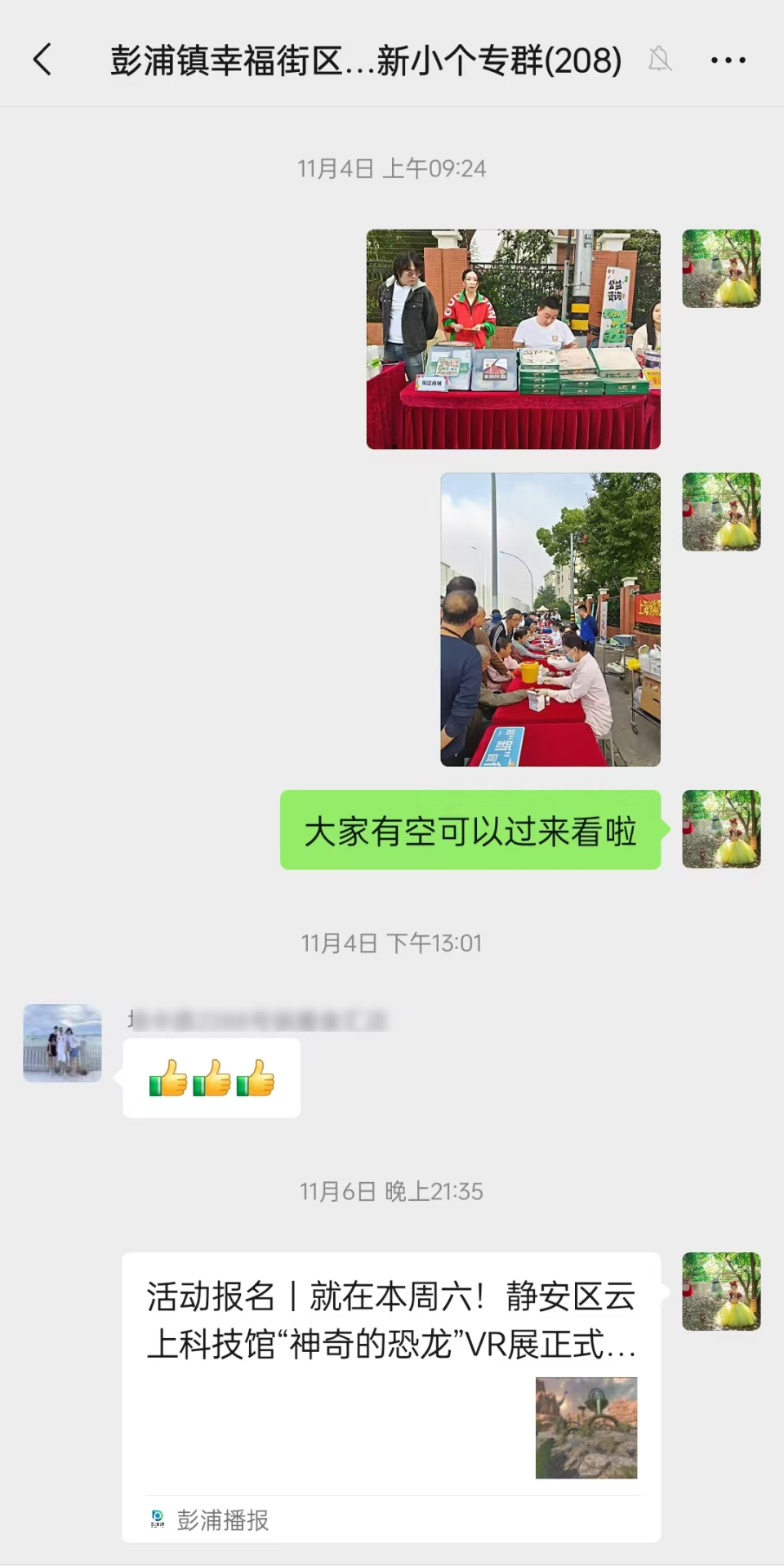
Task: View the photo of the street health check
Action: click(550, 619)
